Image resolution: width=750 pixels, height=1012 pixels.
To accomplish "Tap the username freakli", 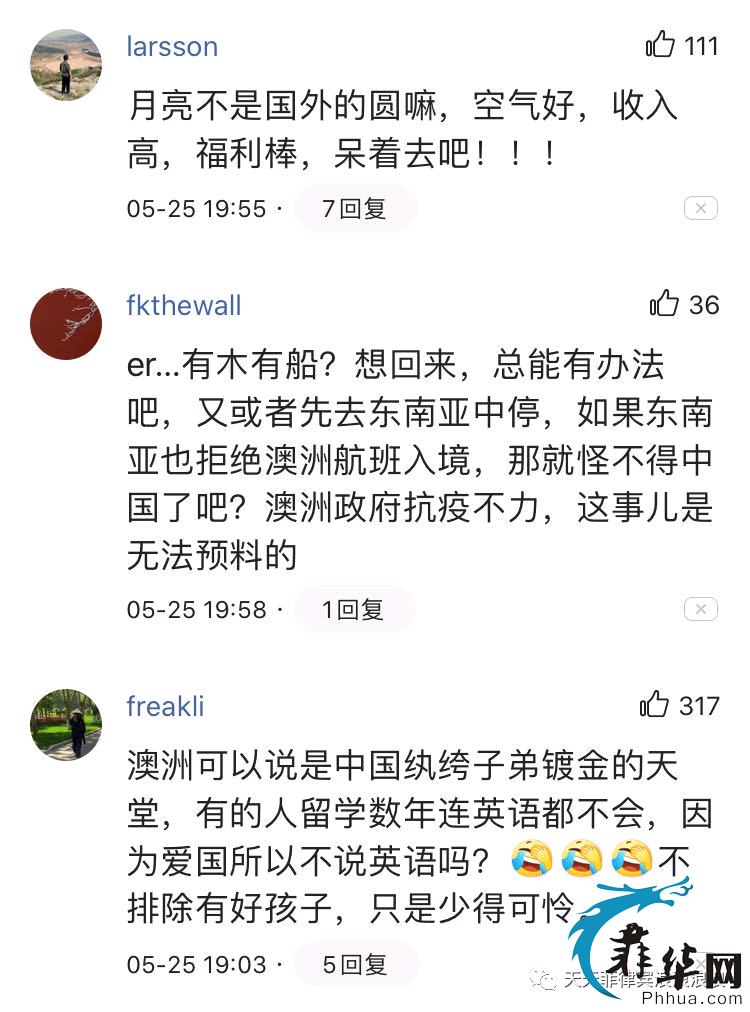I will 165,706.
